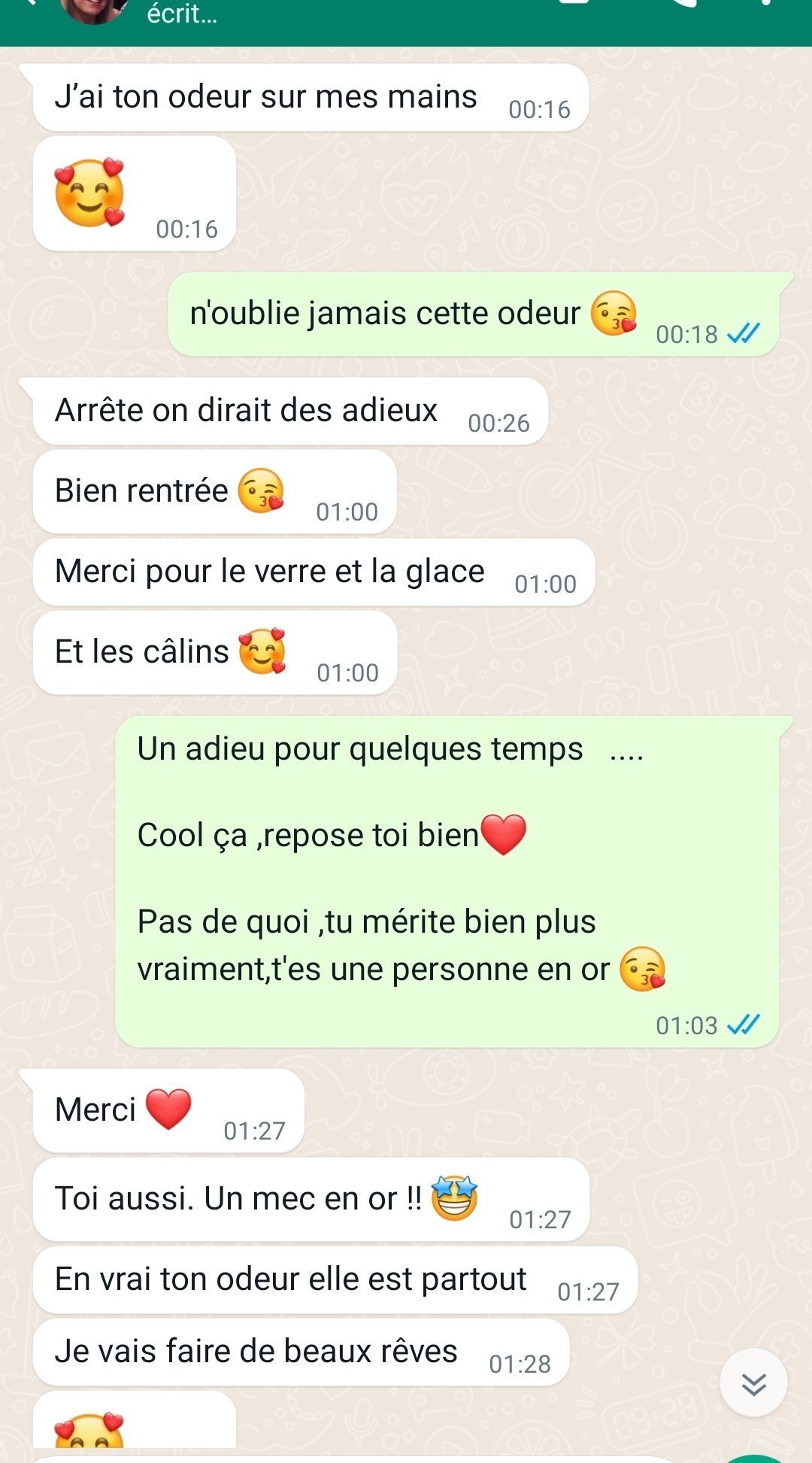
Task: Open contact info via the 'écrit…' header
Action: (x=182, y=13)
